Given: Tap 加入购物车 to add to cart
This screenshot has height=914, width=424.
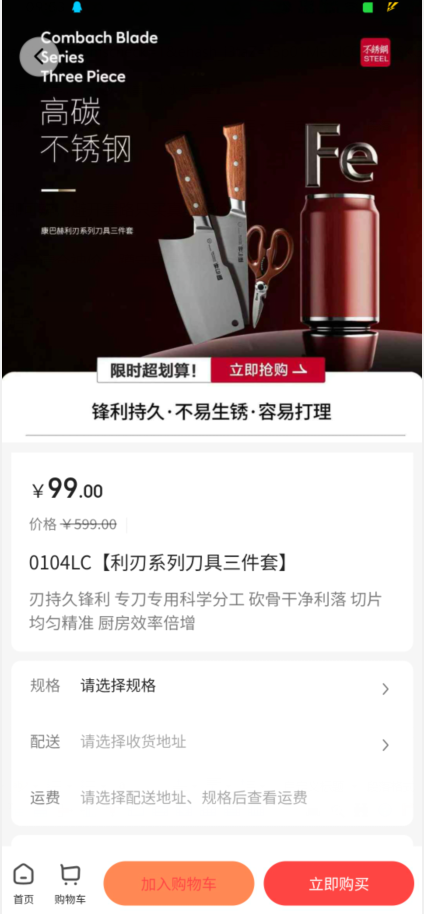Looking at the screenshot, I should click(x=178, y=883).
